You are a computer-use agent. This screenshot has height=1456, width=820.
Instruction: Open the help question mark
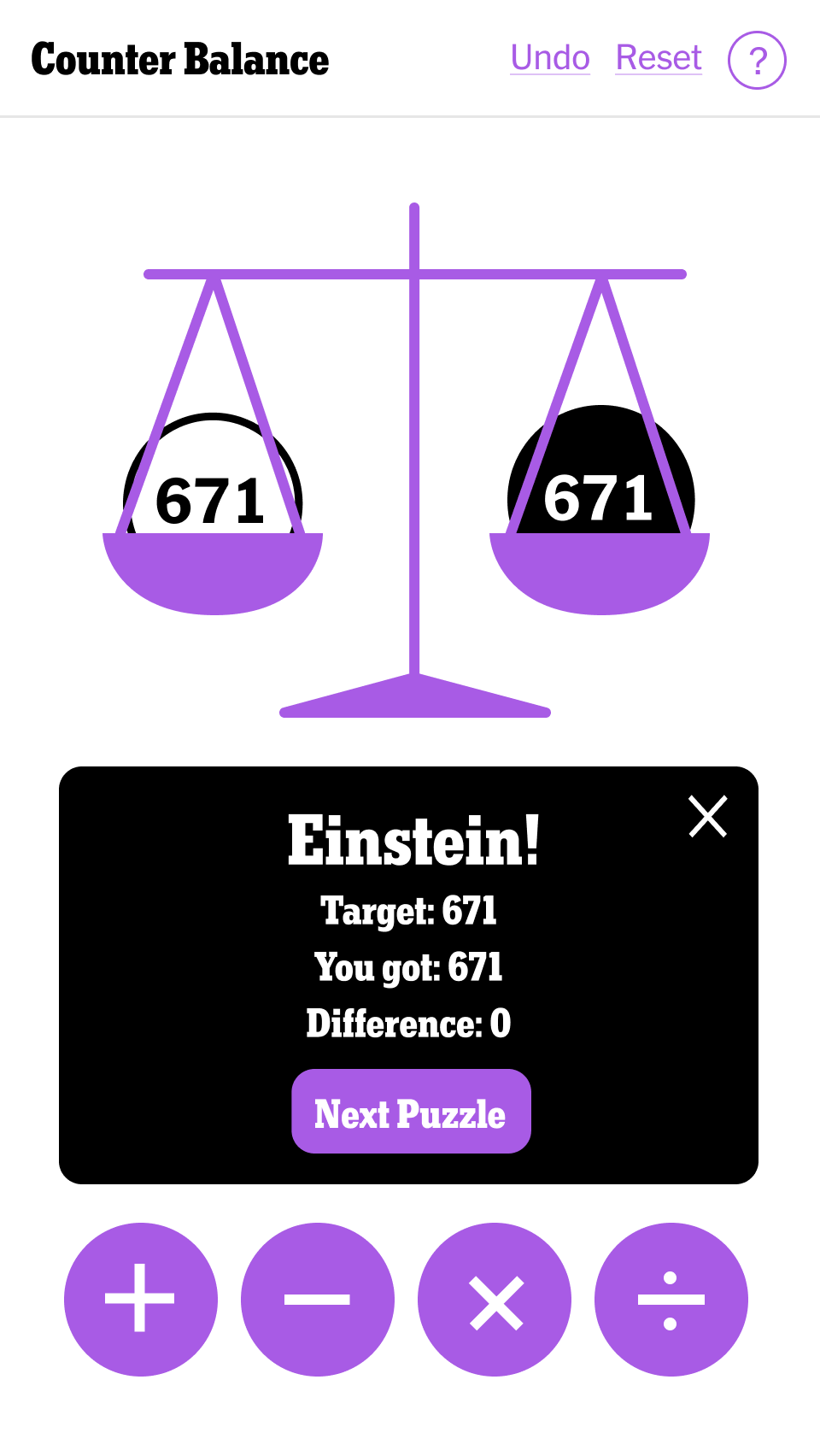757,60
